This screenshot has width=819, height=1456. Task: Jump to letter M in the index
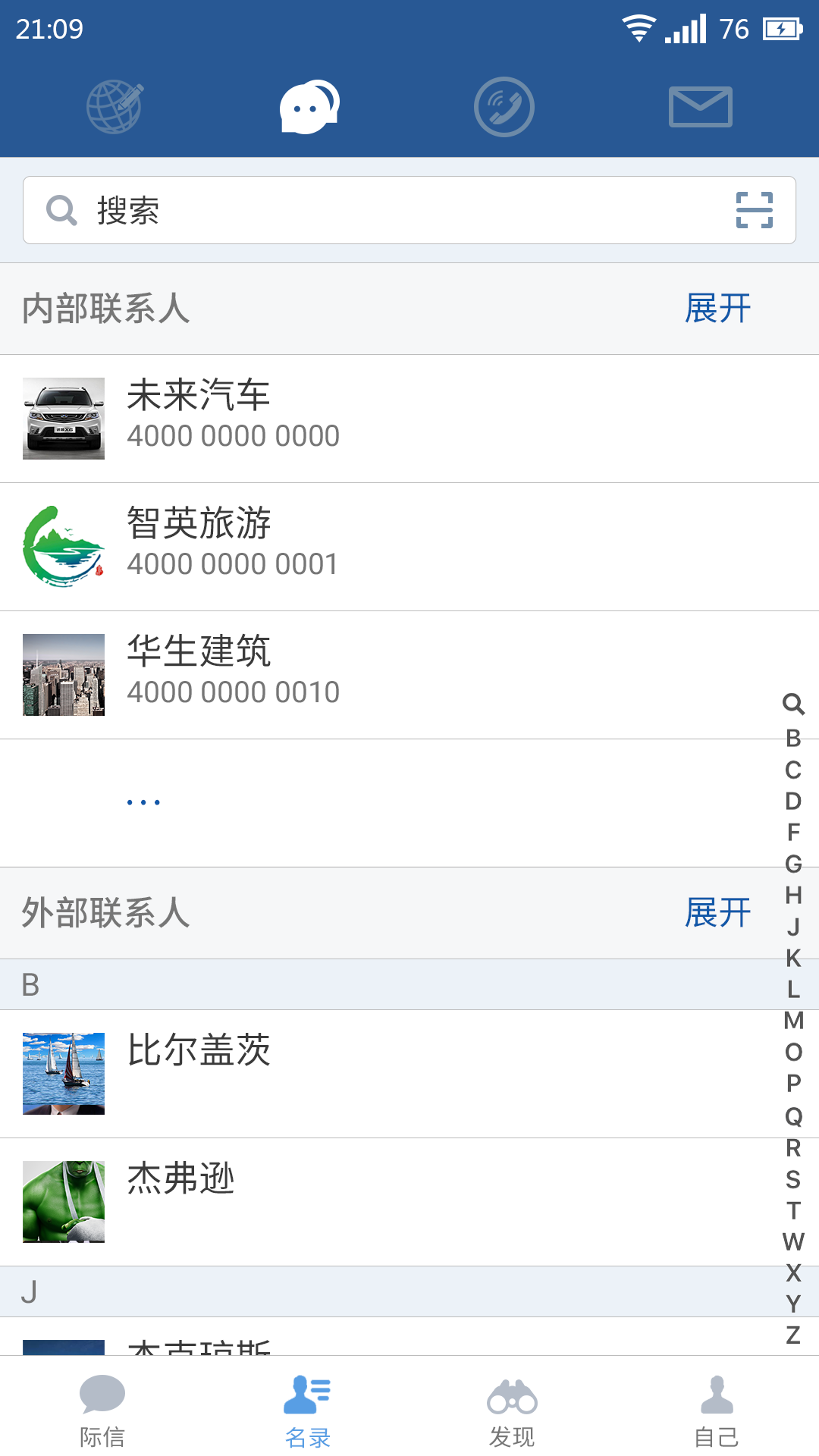[x=793, y=1021]
